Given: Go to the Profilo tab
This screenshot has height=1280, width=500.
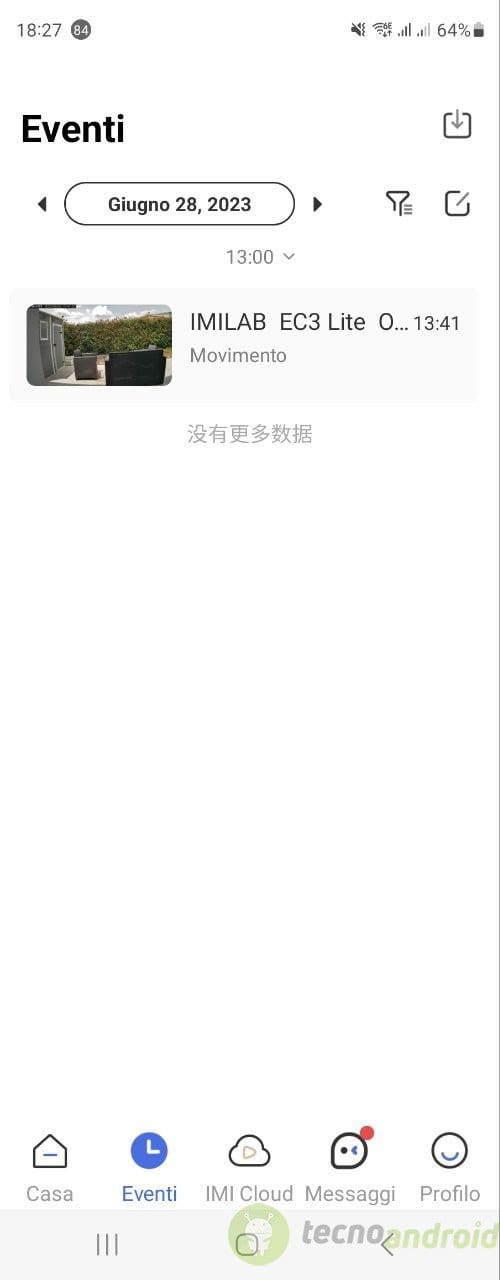Looking at the screenshot, I should (450, 1167).
